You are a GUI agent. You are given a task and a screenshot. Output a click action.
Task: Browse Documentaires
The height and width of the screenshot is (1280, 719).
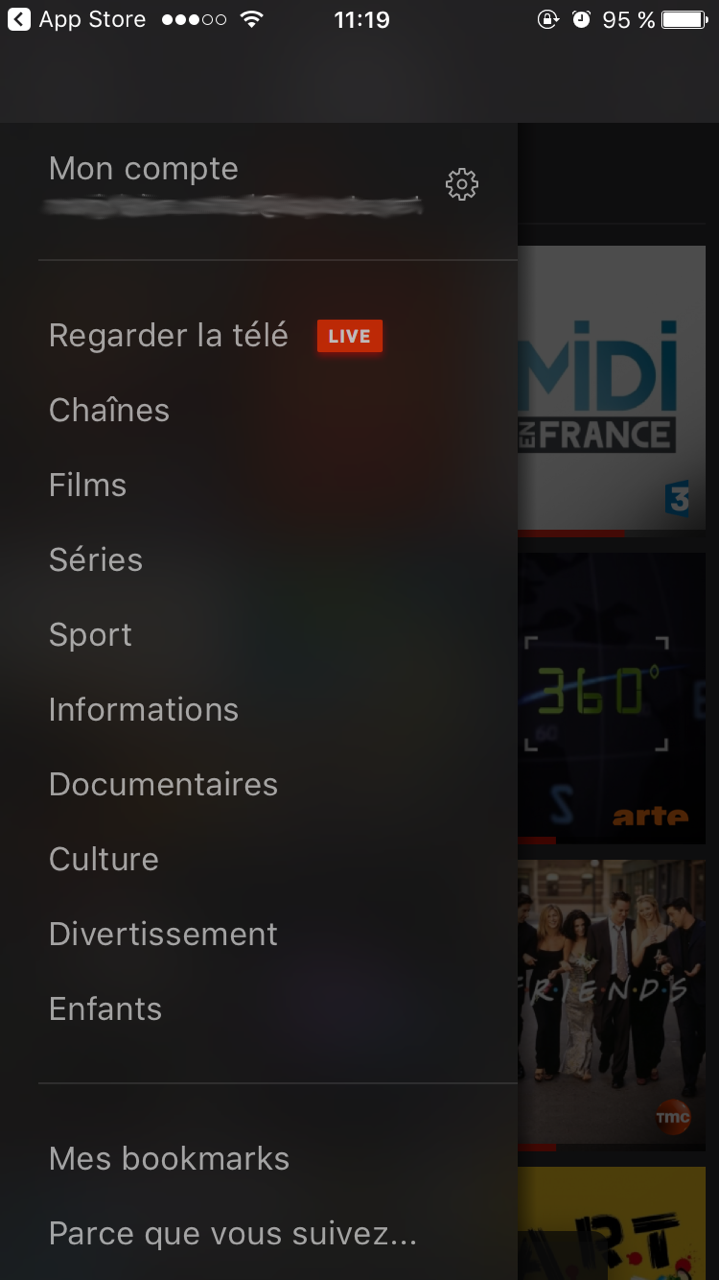(x=163, y=785)
